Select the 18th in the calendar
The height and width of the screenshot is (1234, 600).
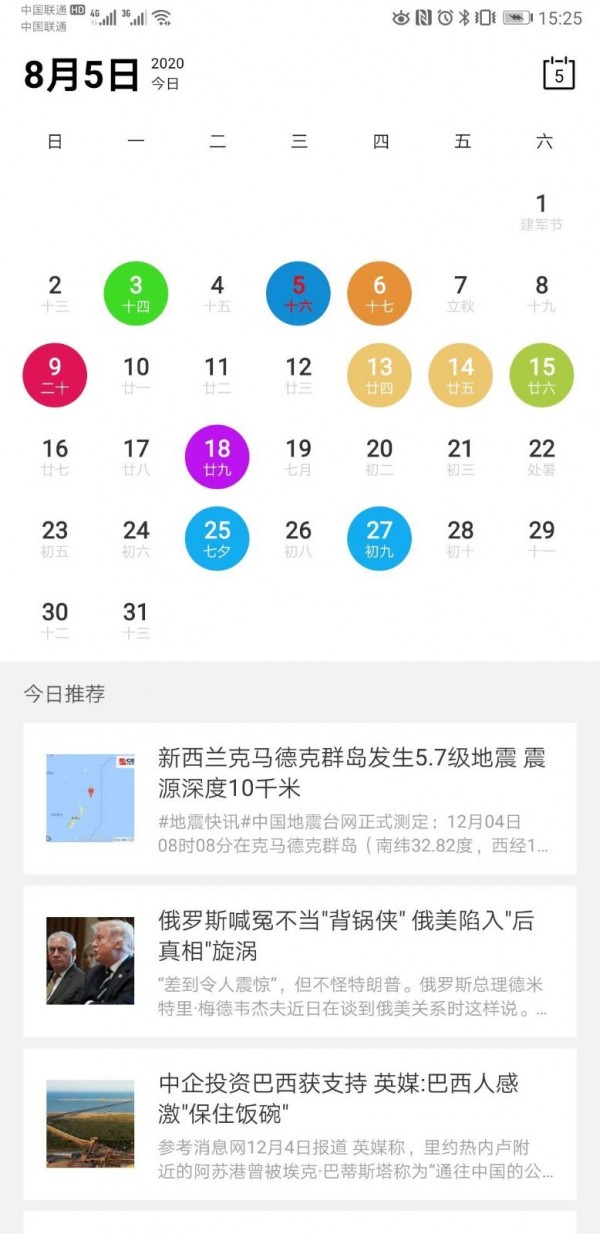coord(217,457)
